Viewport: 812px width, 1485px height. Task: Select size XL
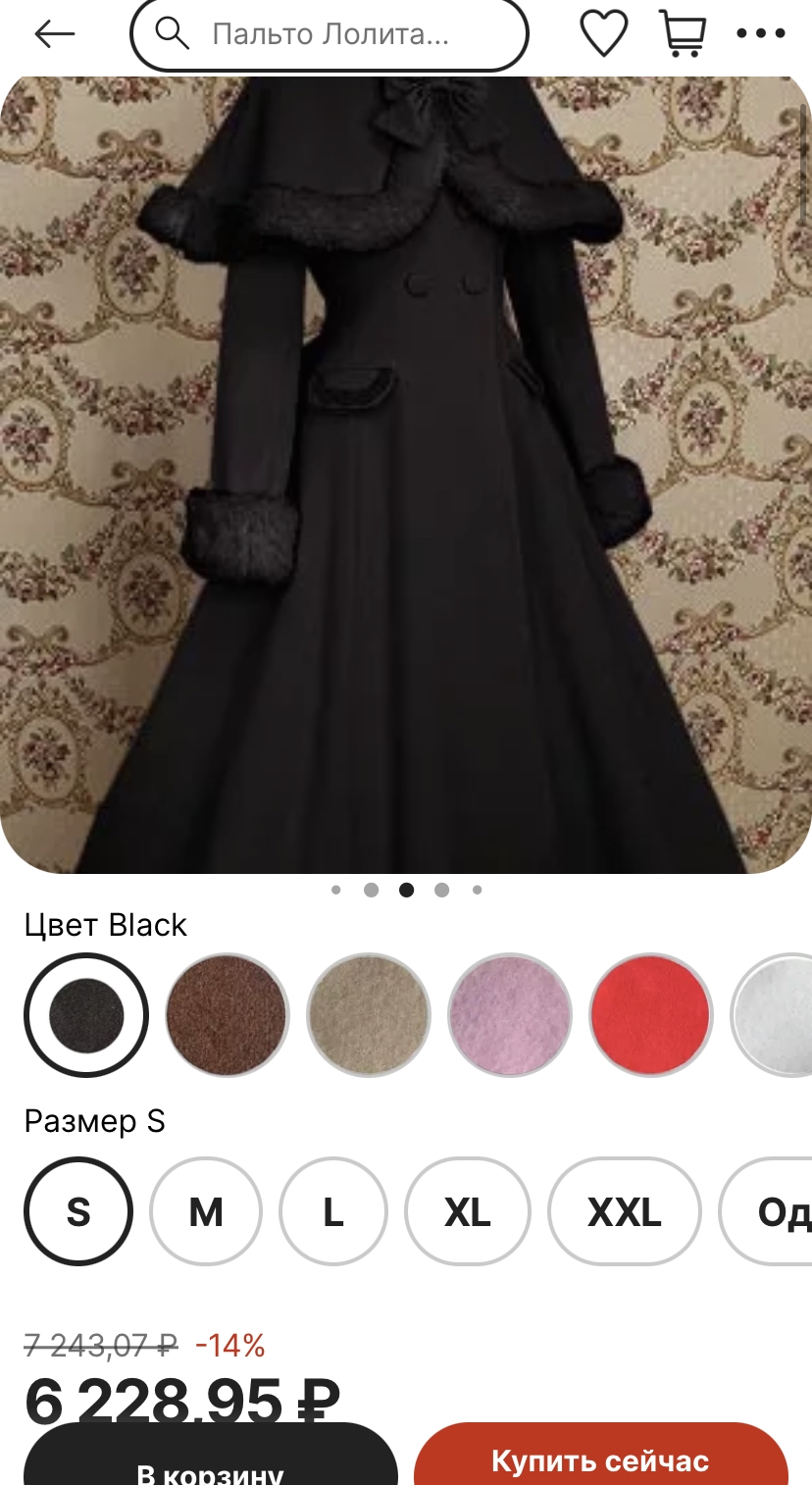(468, 1212)
